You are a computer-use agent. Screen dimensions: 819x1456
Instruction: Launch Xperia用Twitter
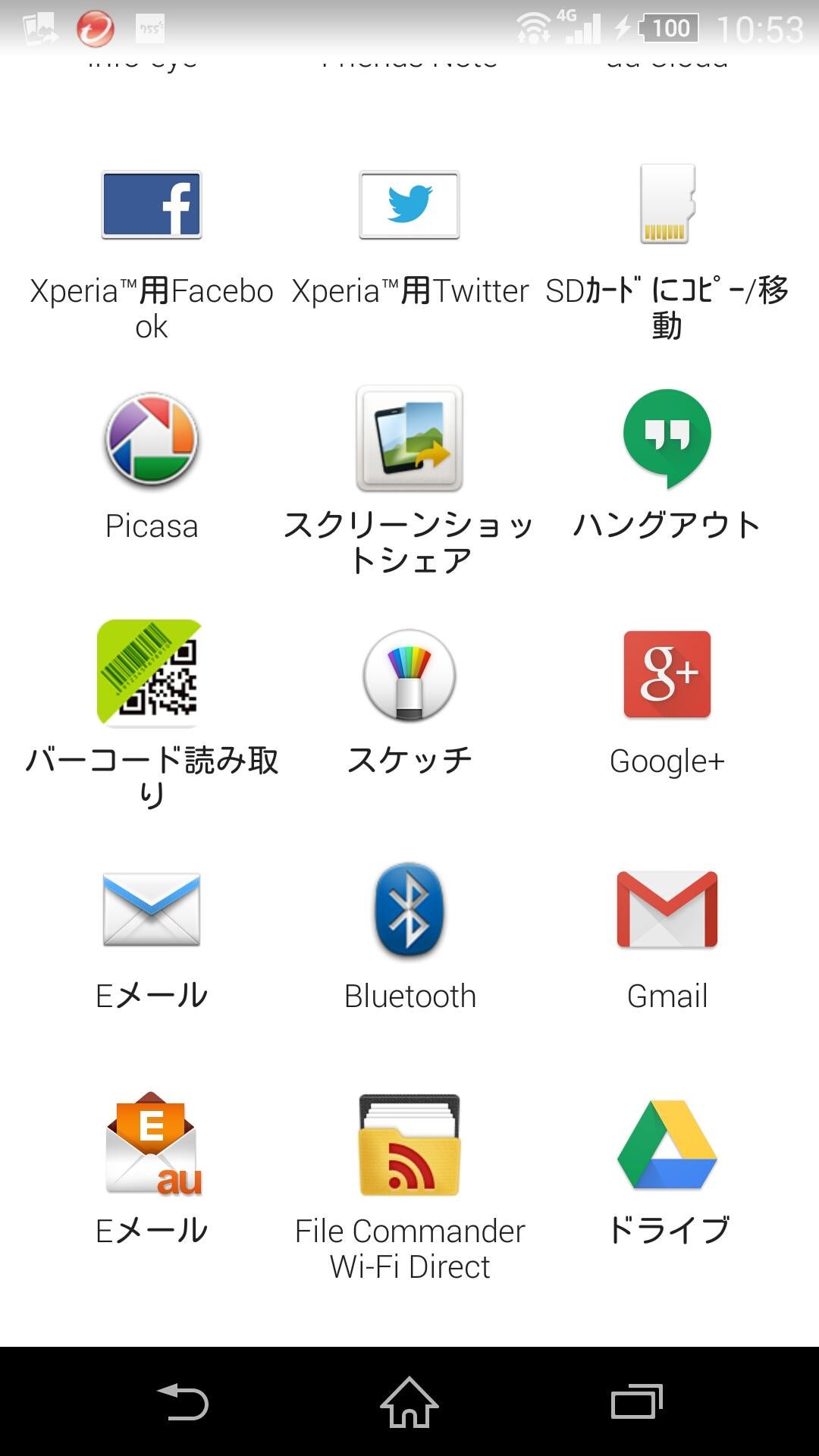[409, 206]
